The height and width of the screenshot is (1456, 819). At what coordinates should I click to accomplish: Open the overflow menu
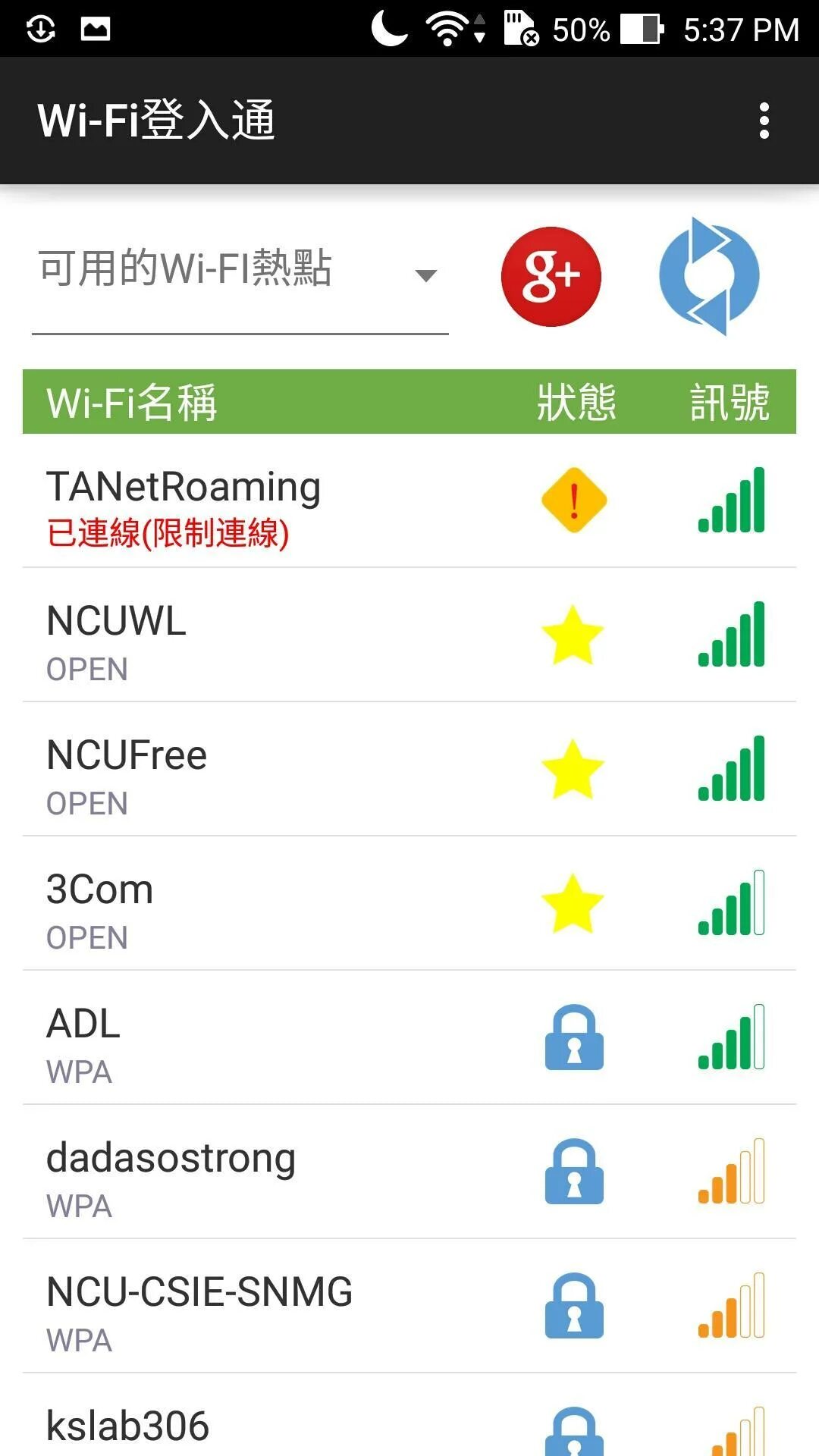pos(764,121)
